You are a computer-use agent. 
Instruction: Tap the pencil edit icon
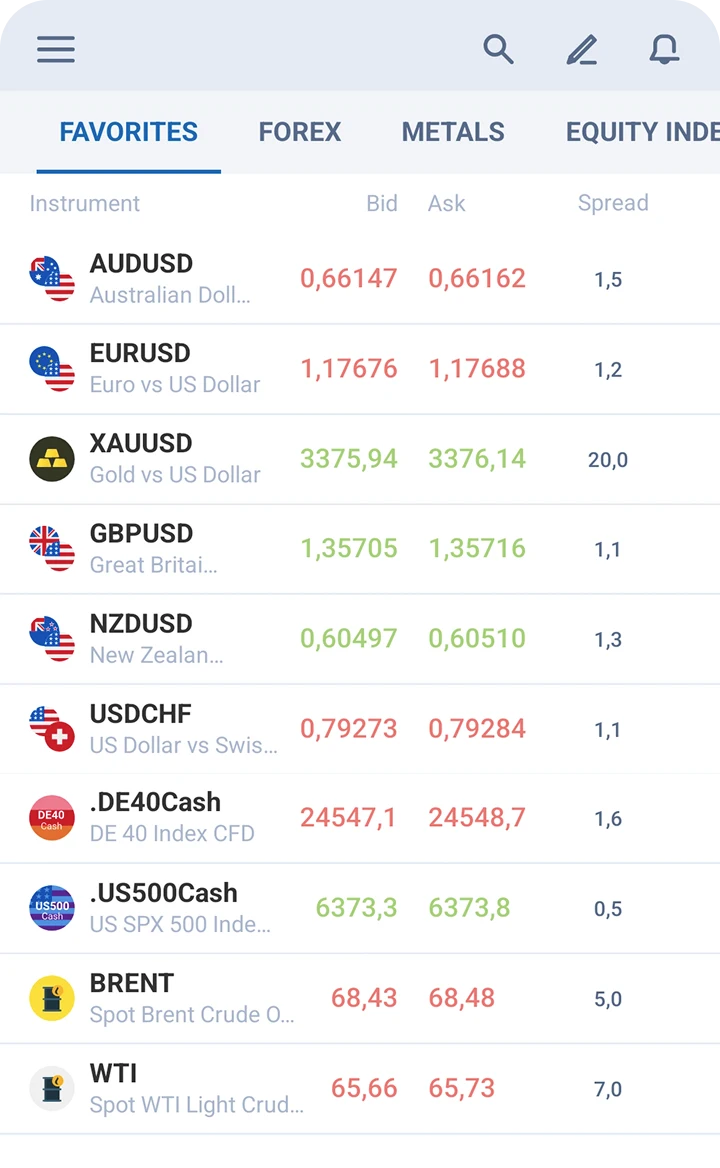[x=581, y=49]
